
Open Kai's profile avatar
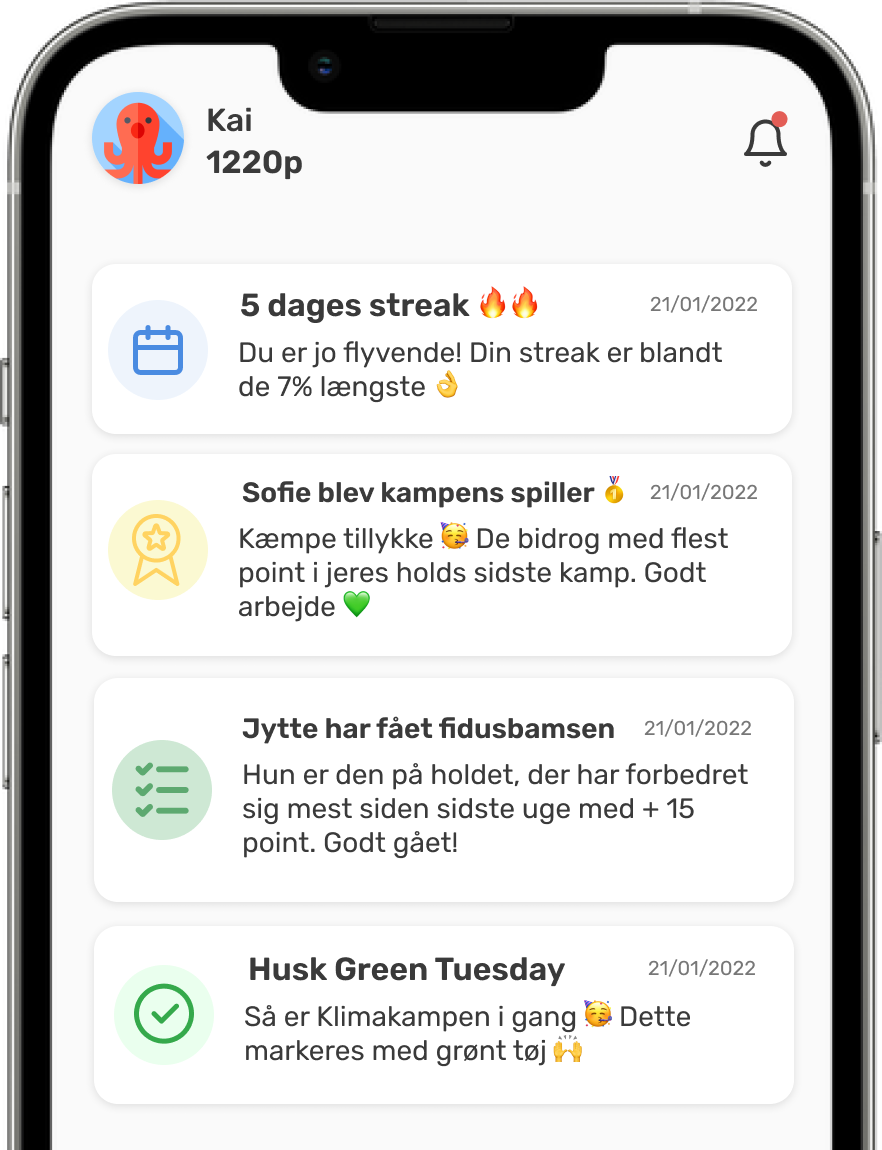138,139
